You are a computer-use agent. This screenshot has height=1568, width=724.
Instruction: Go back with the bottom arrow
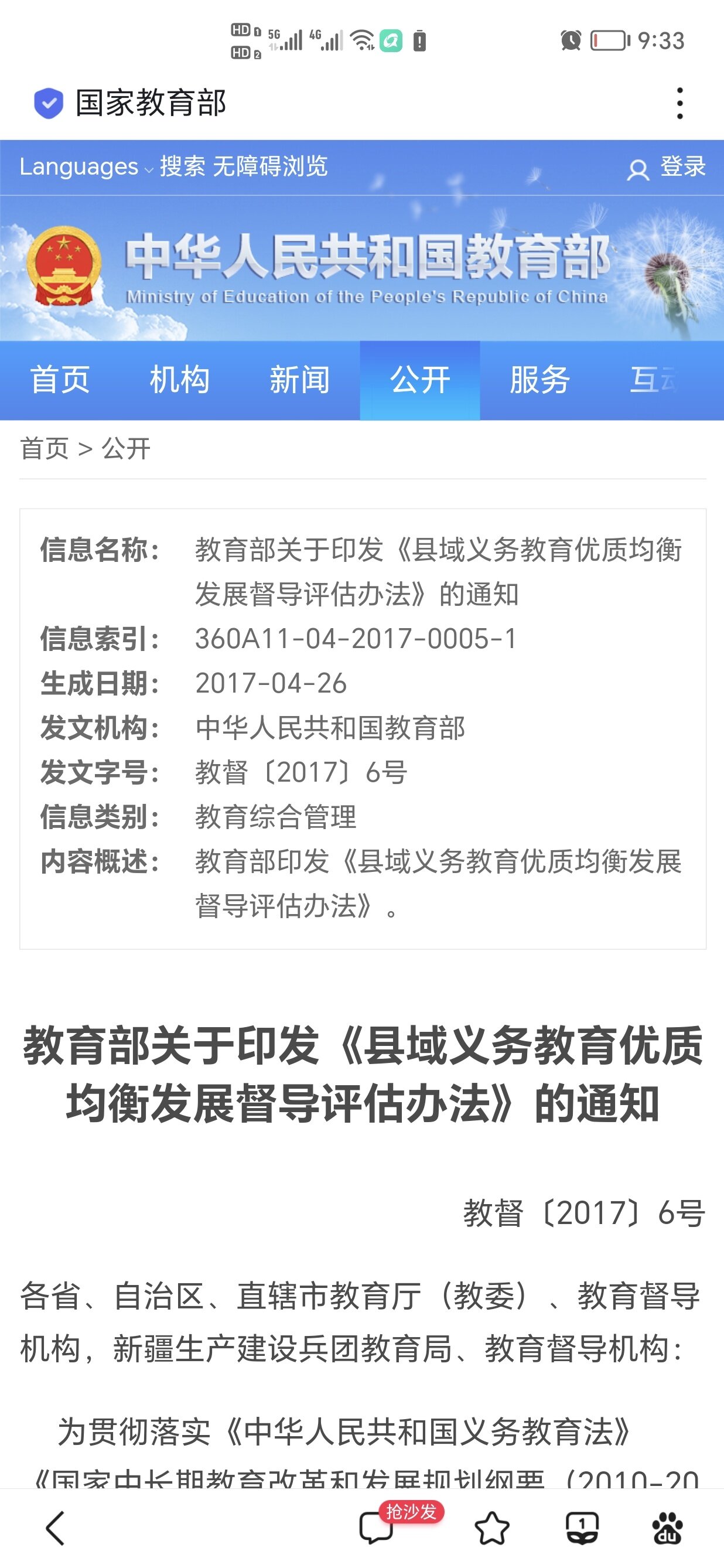tap(56, 1528)
